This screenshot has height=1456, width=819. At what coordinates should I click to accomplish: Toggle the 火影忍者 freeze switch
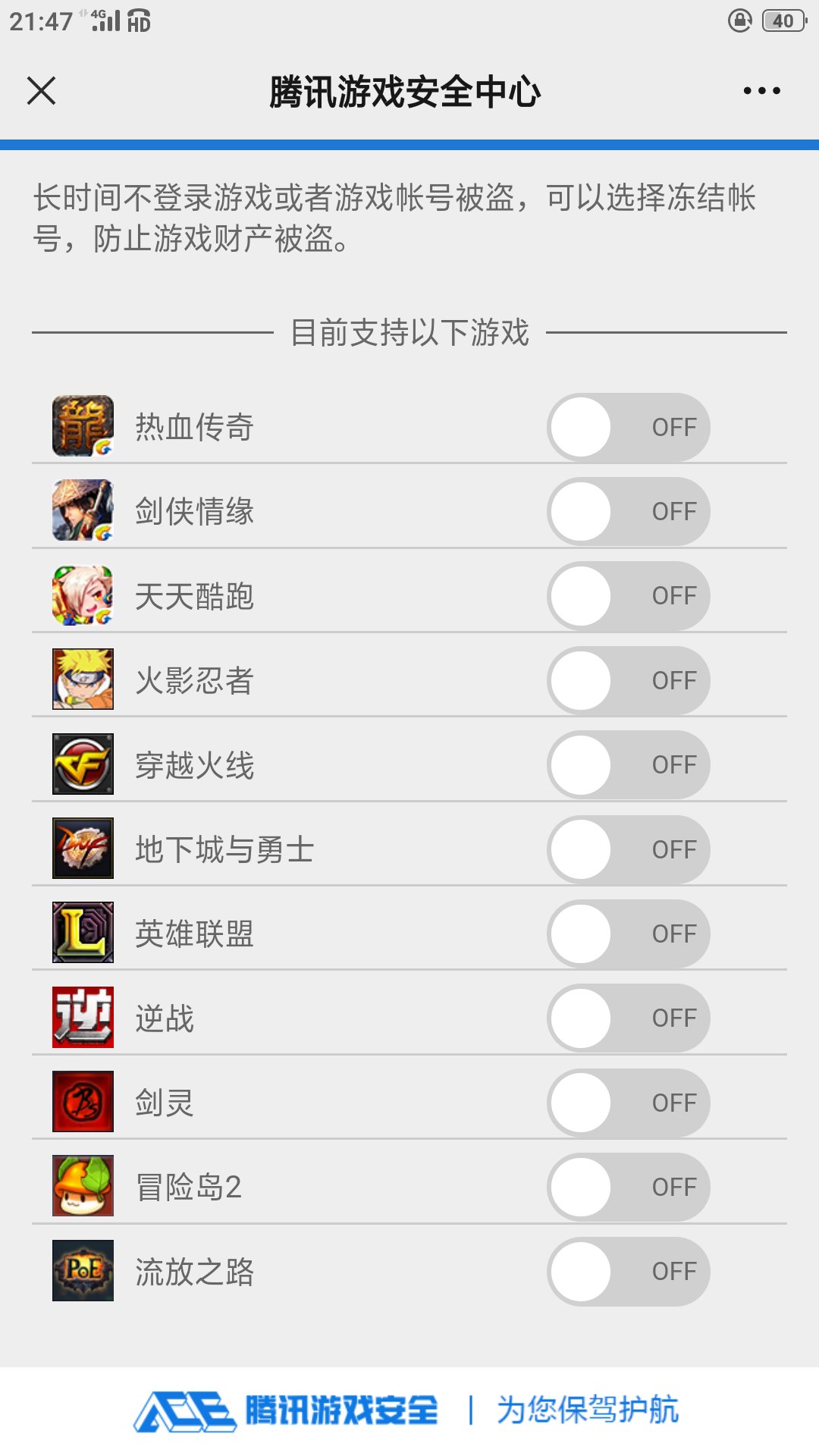point(629,680)
